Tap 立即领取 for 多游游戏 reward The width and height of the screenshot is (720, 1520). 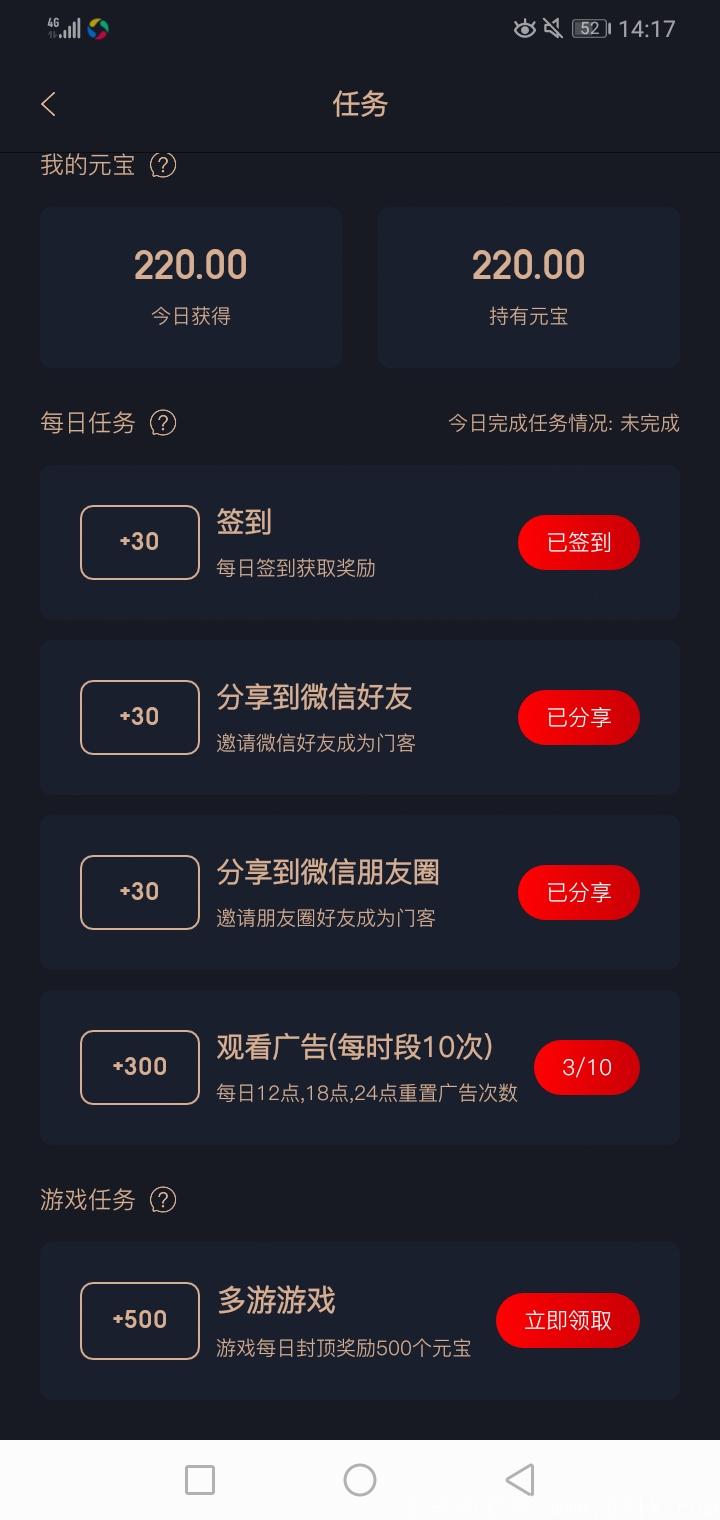point(567,1320)
